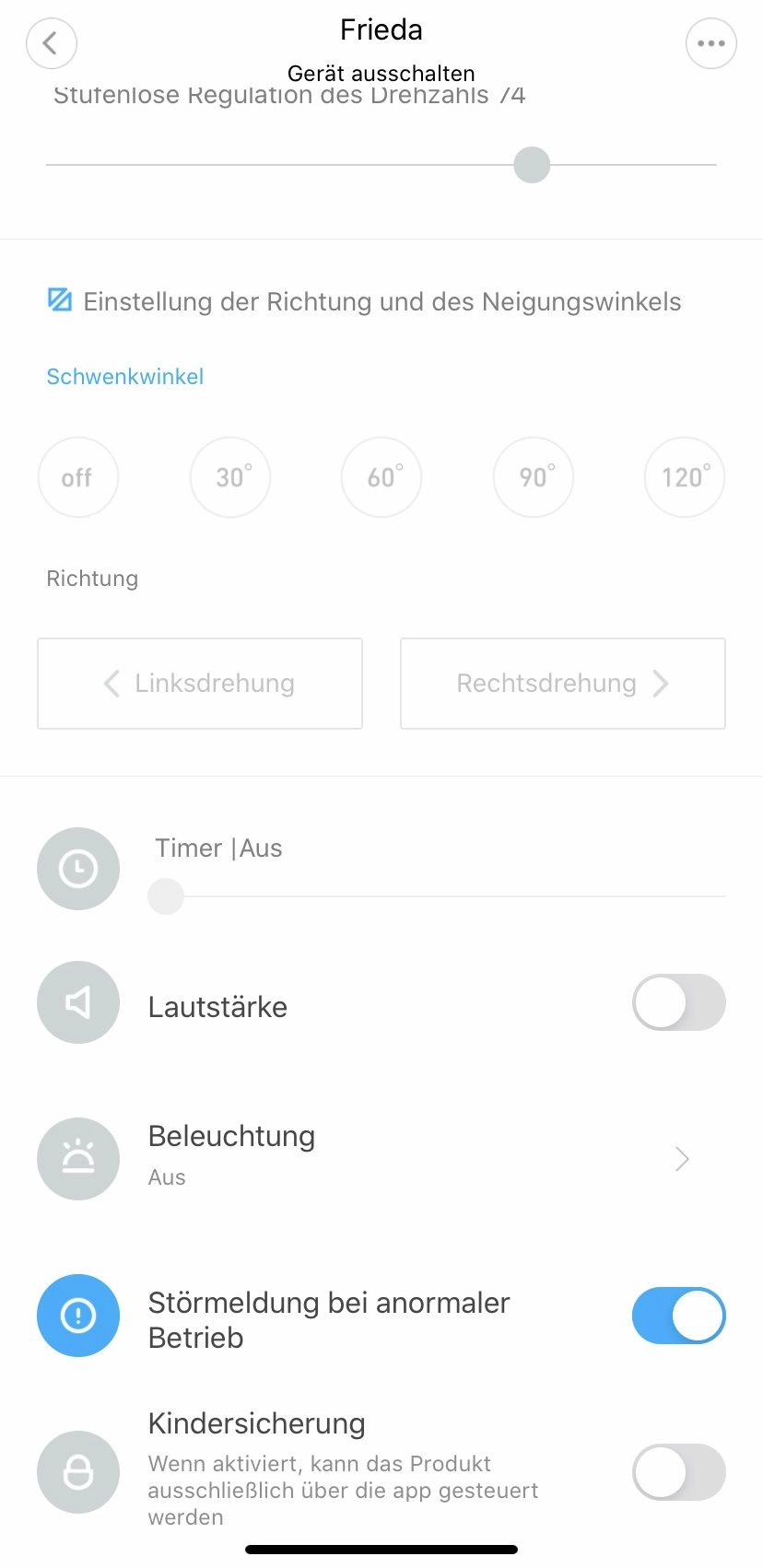Image resolution: width=763 pixels, height=1568 pixels.
Task: Tap the Timer slider handle
Action: [x=166, y=895]
